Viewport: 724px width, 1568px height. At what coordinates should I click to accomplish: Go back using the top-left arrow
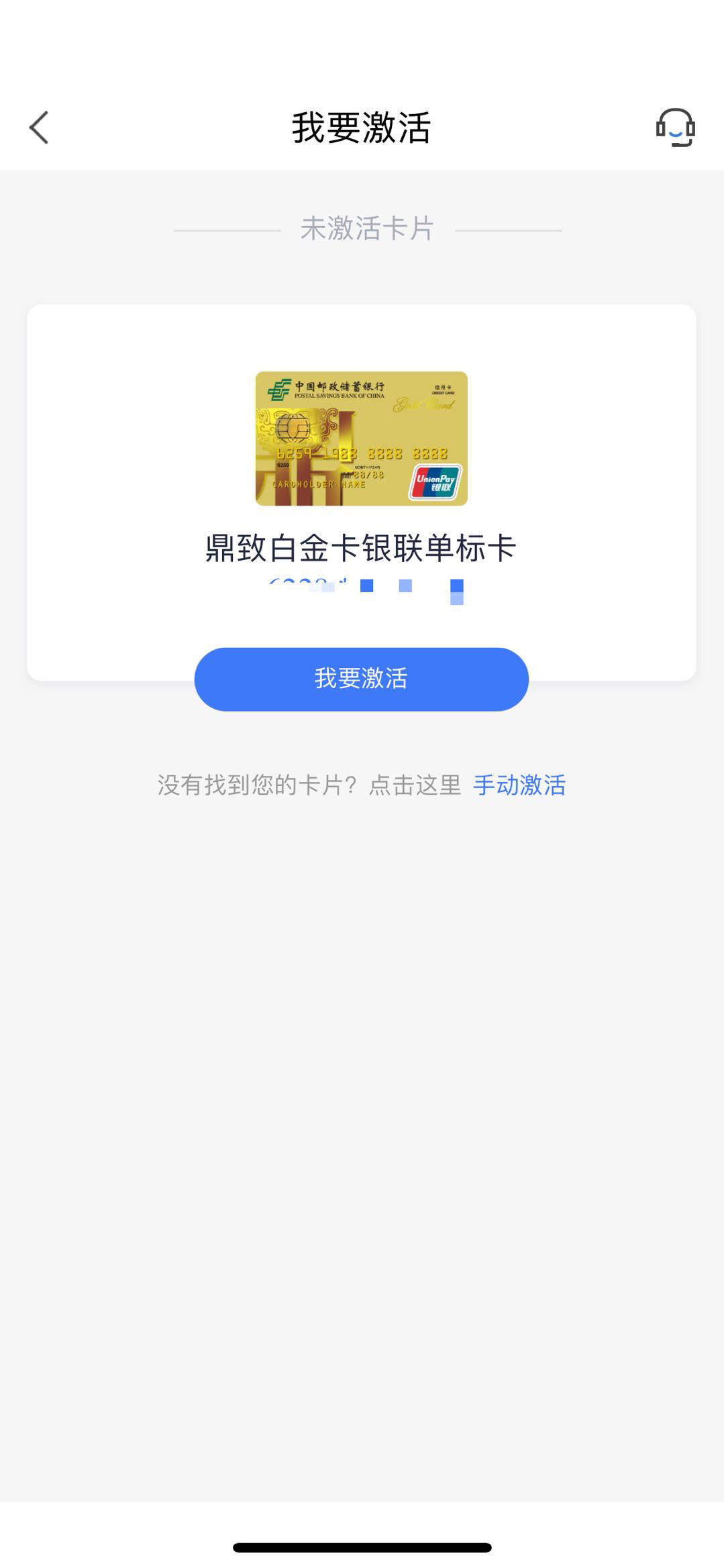[39, 127]
